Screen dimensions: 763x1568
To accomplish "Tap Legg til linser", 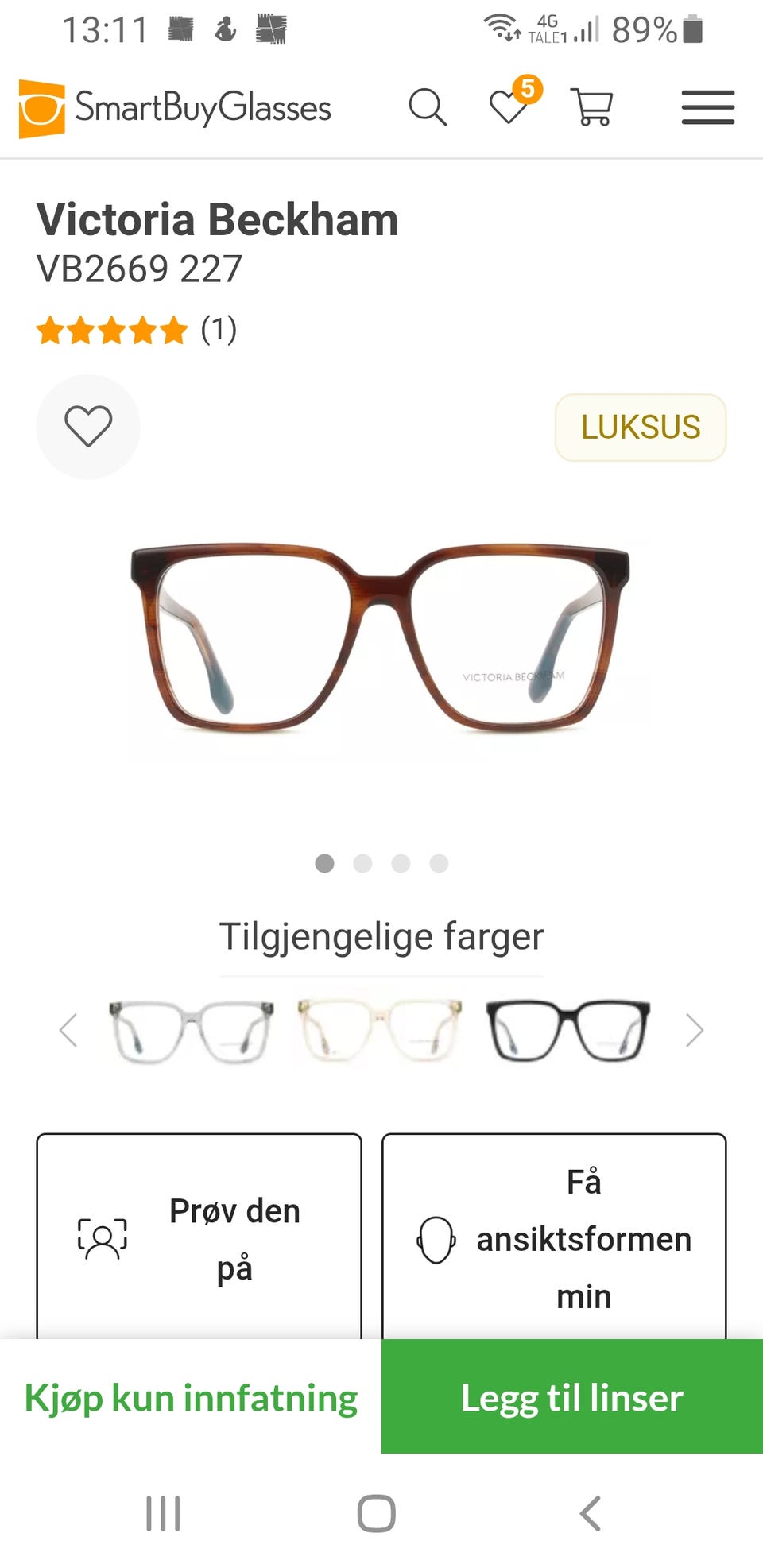I will point(572,1397).
